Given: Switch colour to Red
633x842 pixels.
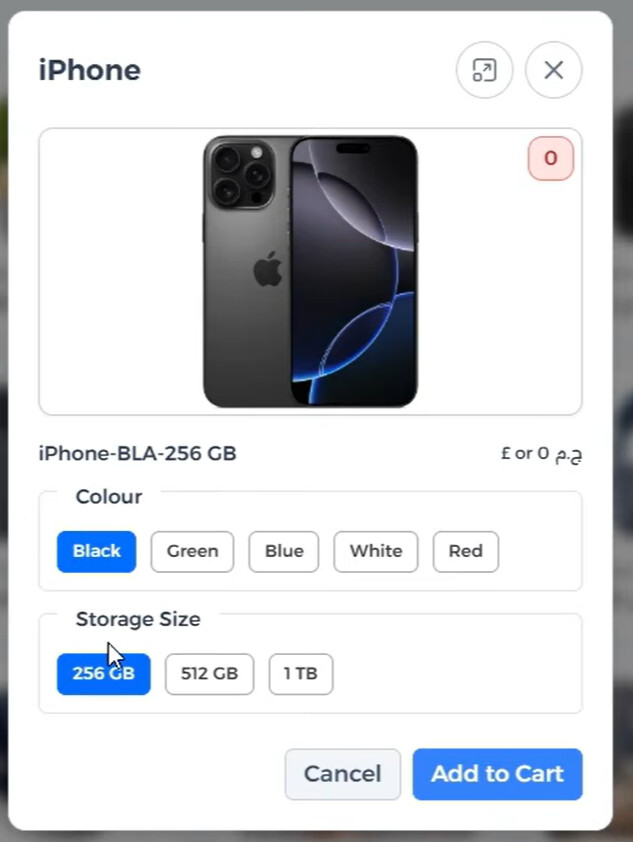Looking at the screenshot, I should click(465, 551).
